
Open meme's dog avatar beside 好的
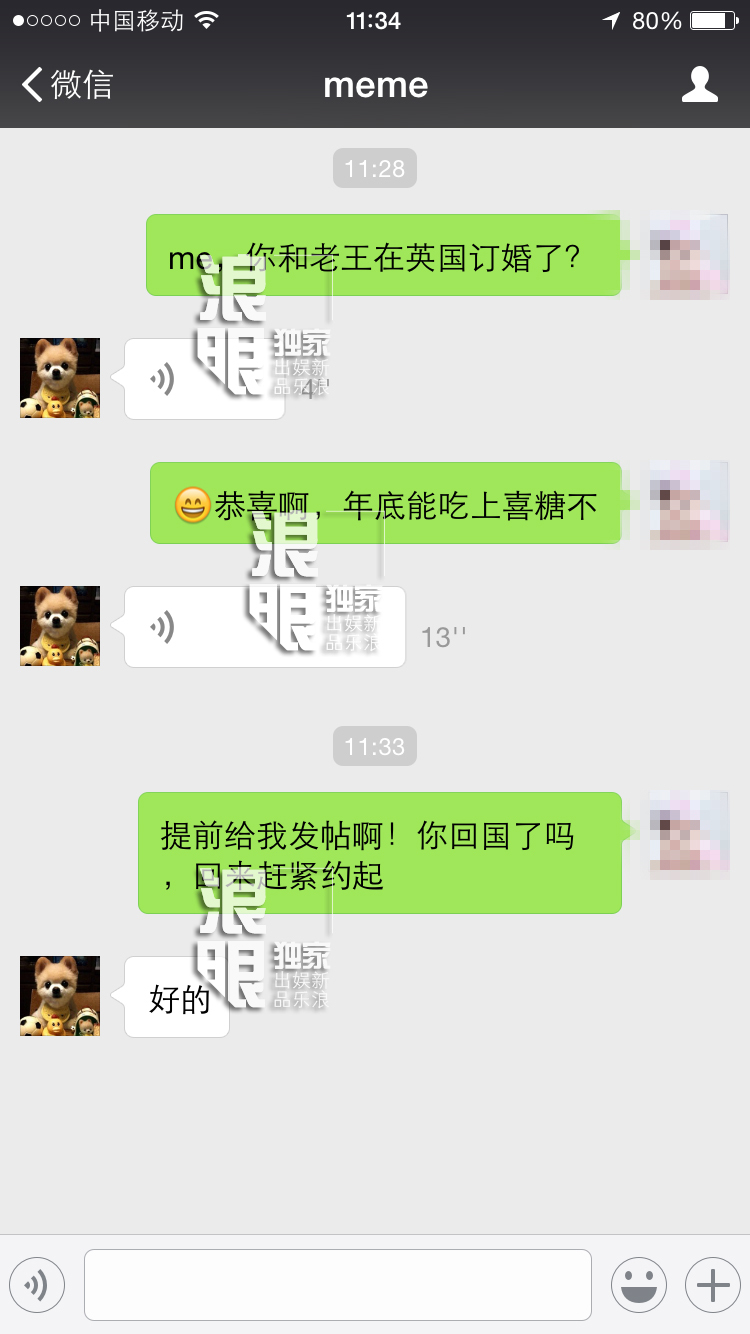coord(60,995)
